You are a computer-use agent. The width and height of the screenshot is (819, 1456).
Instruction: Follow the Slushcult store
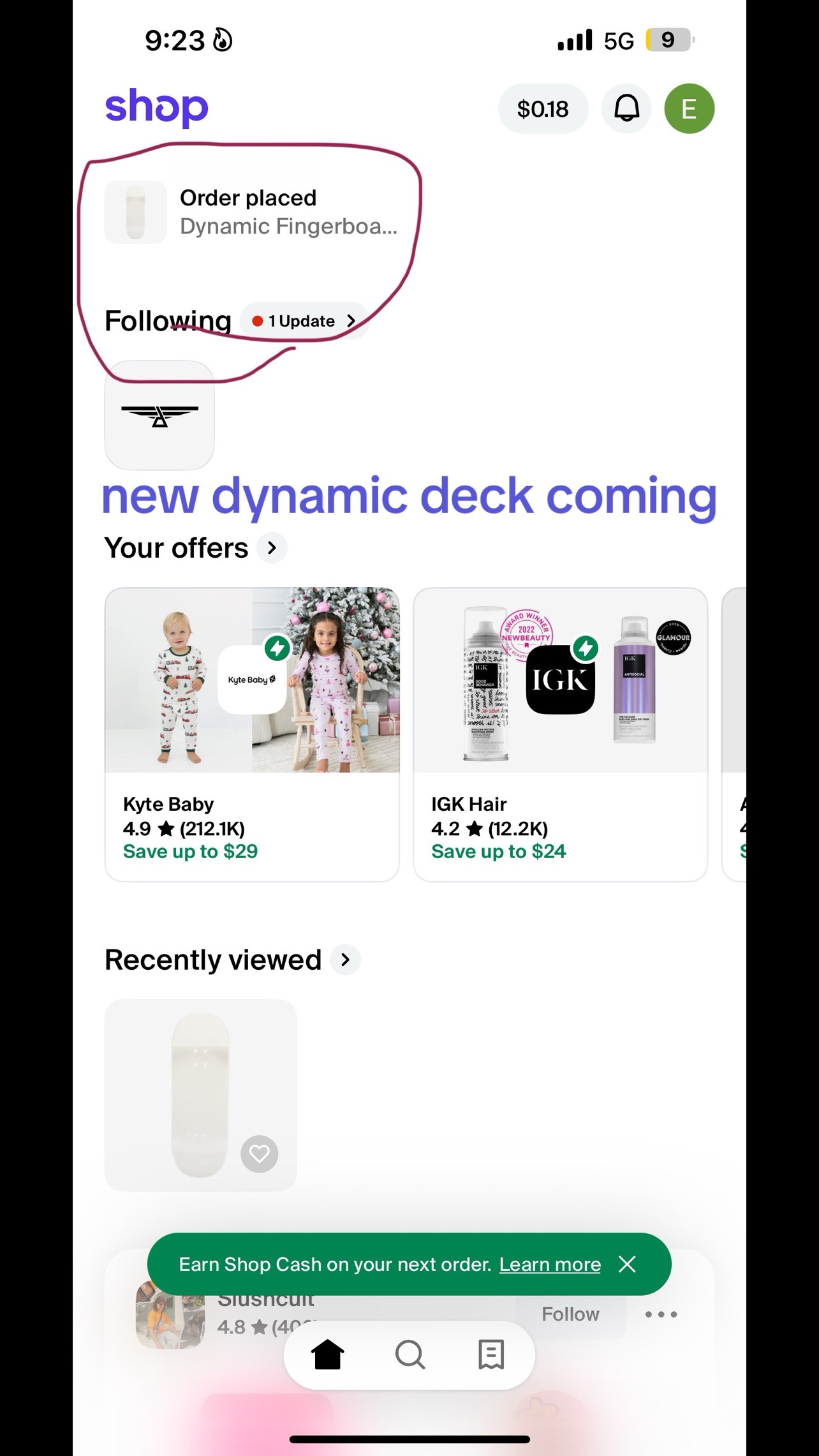(x=570, y=1314)
